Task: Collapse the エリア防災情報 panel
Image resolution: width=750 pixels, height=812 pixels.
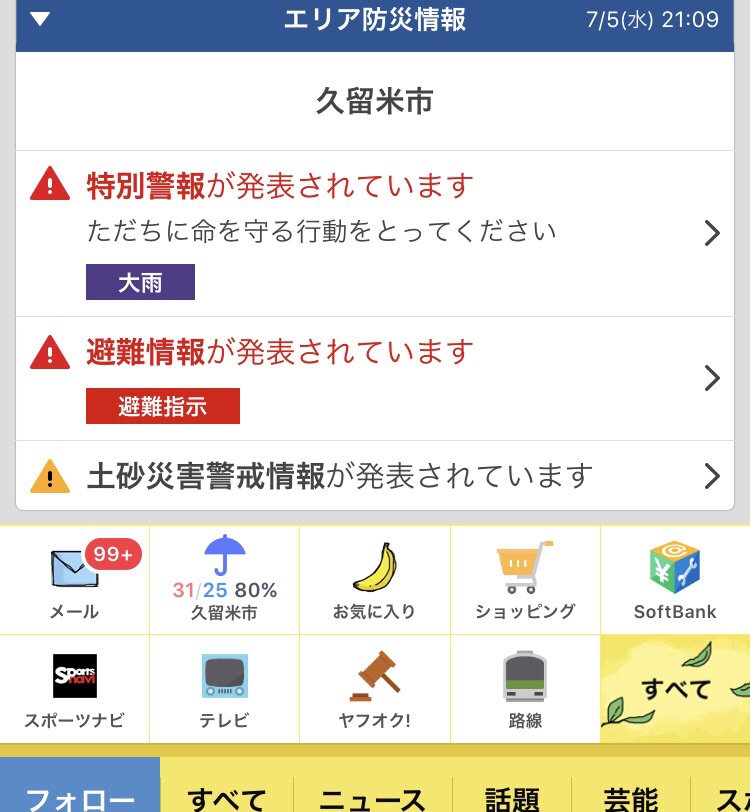Action: click(x=40, y=19)
